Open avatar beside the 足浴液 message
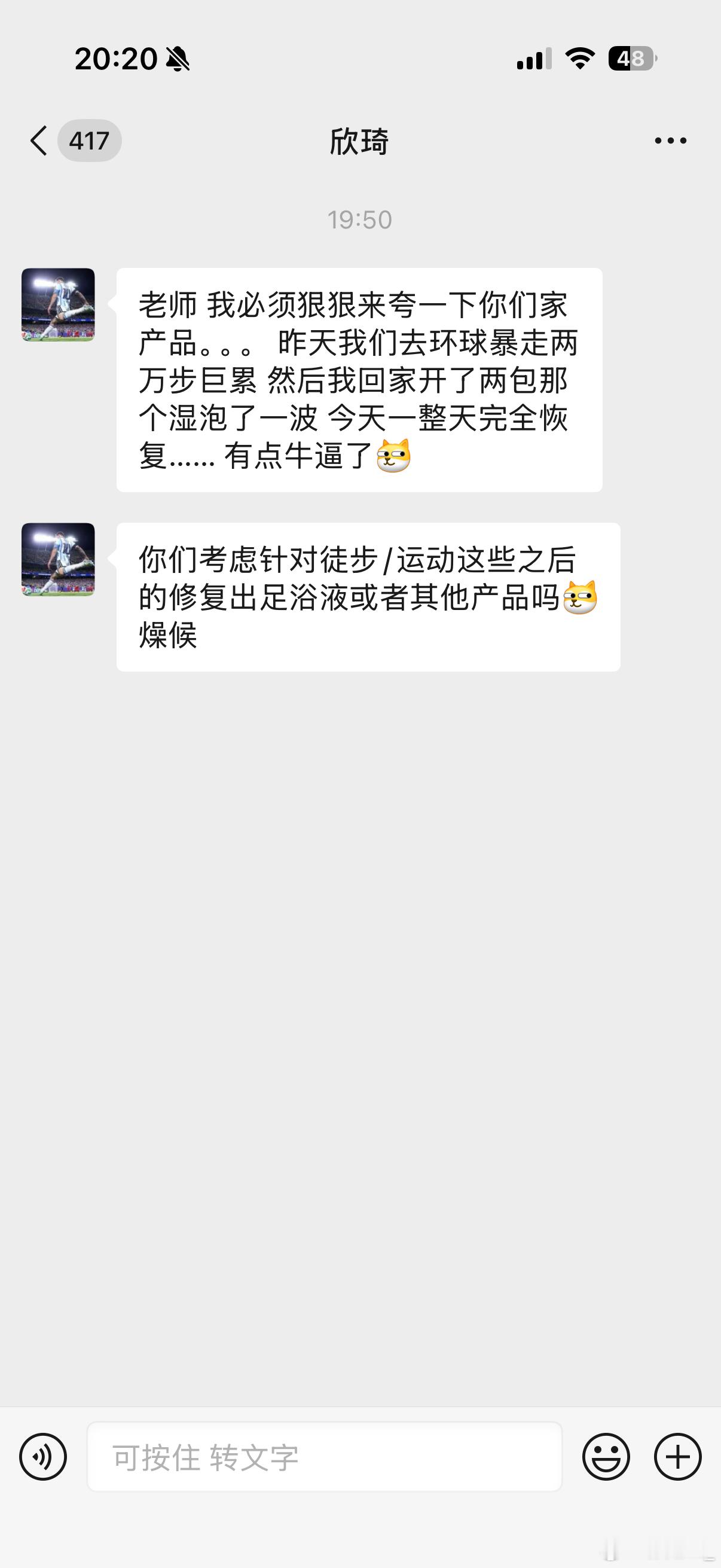 (x=59, y=559)
